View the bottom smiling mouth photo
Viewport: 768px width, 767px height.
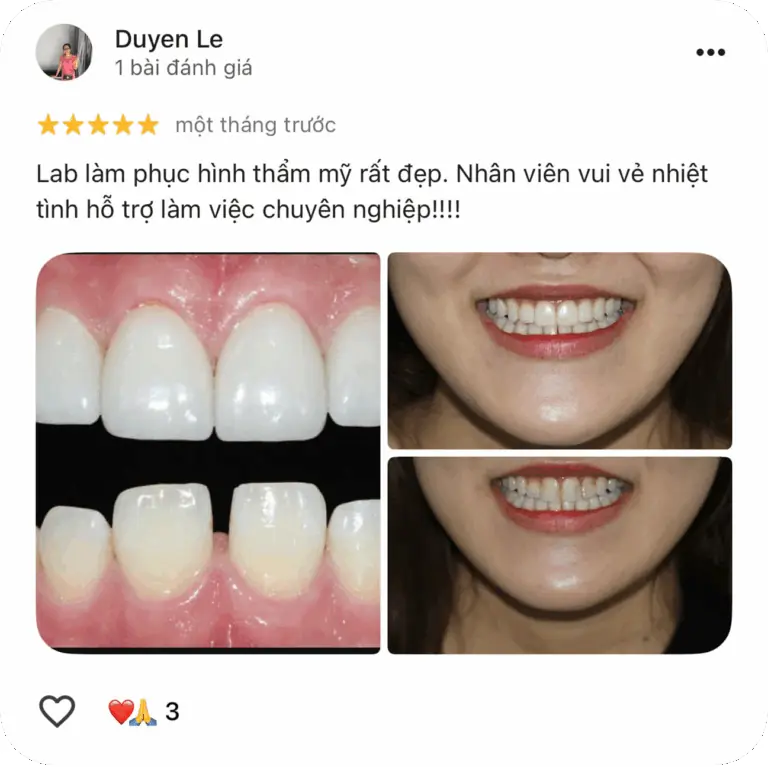click(x=559, y=555)
